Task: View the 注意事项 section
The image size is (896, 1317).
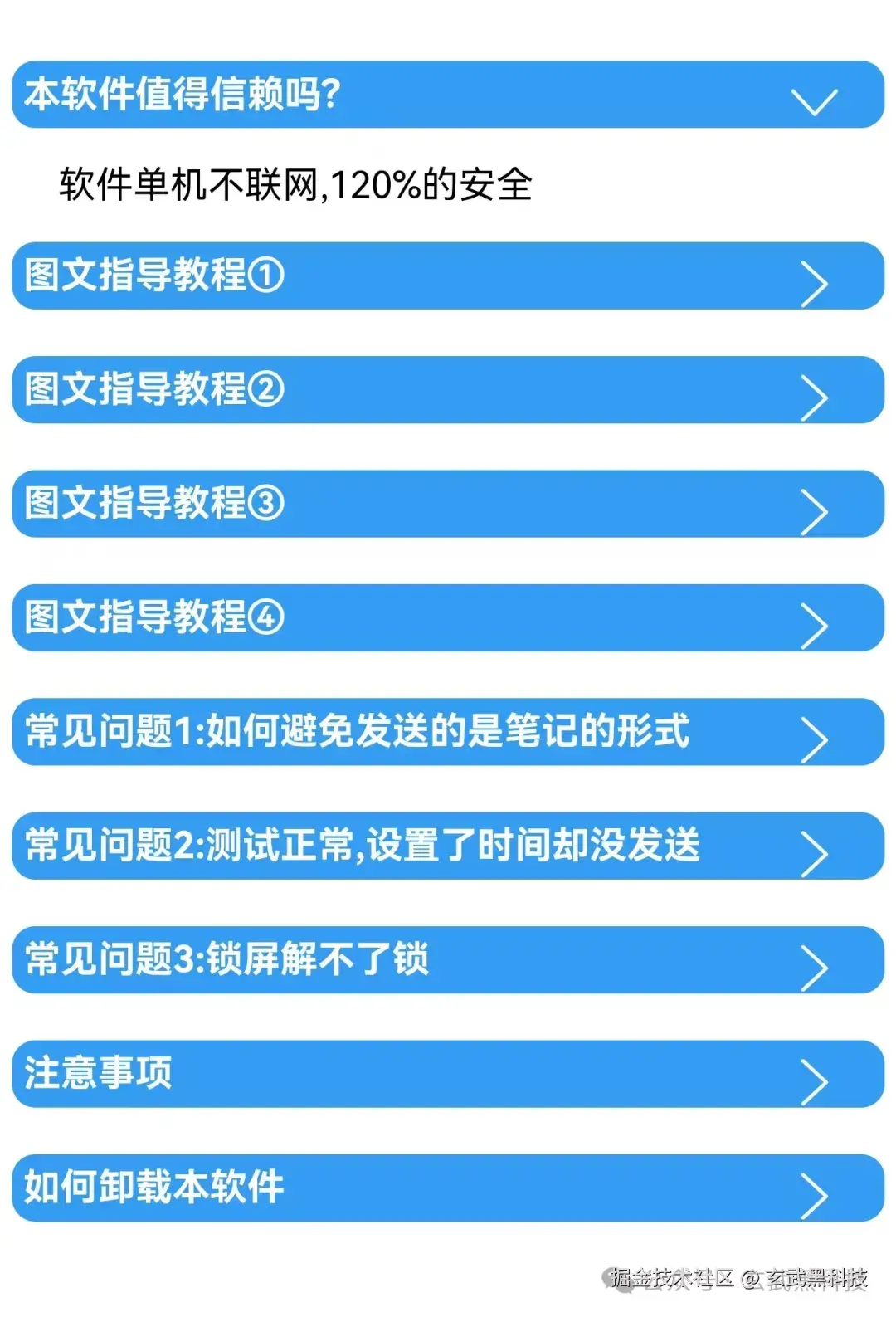Action: coord(448,1074)
